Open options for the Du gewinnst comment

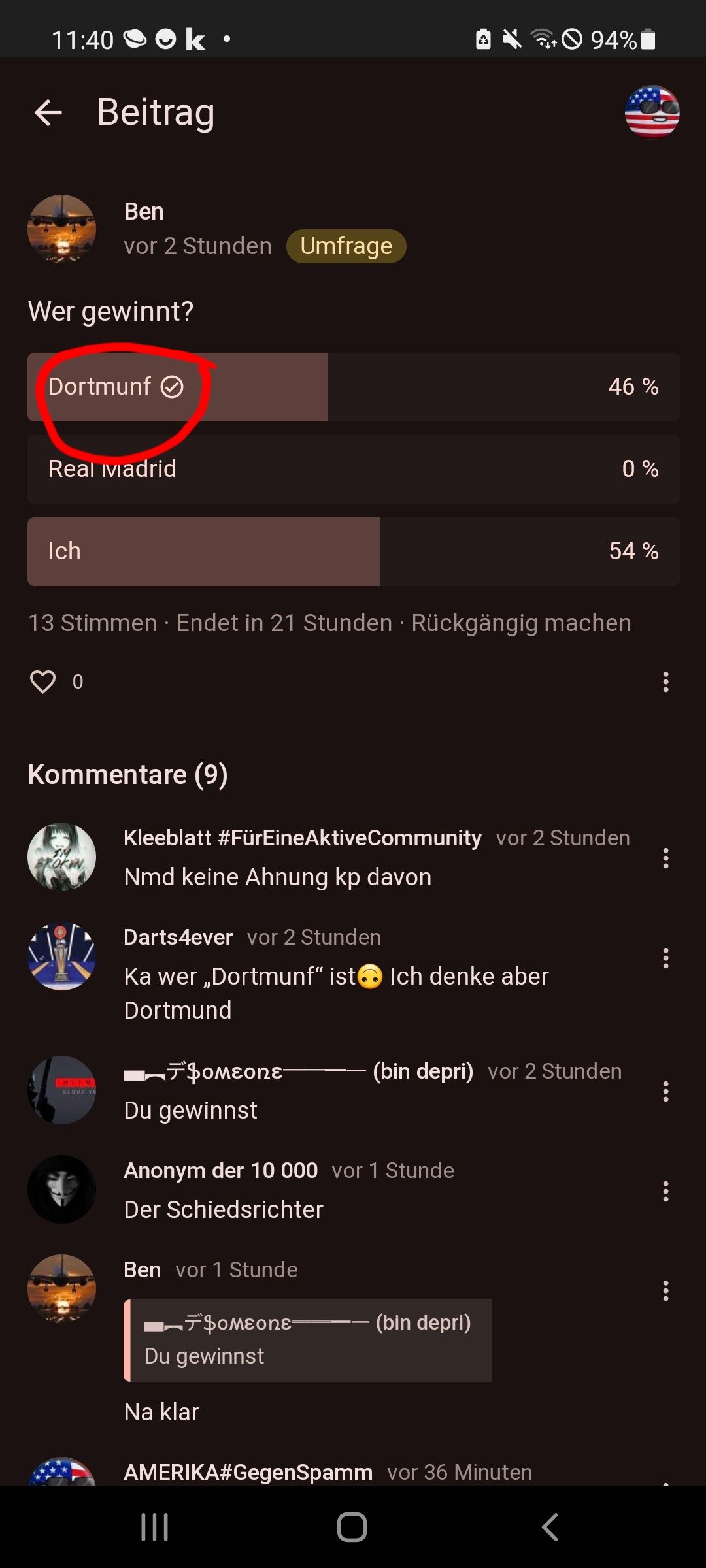coord(665,1091)
